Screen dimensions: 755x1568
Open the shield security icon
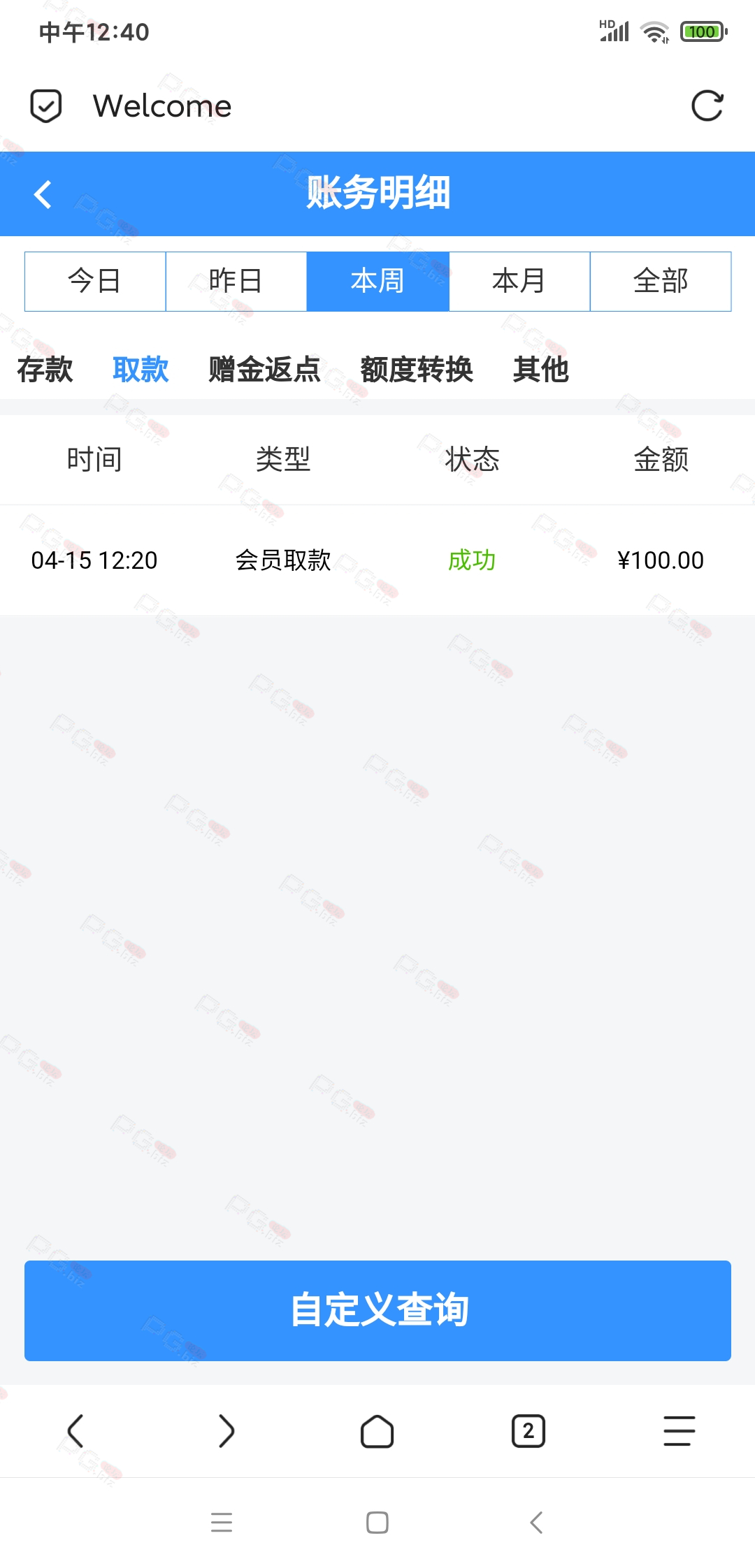pyautogui.click(x=46, y=106)
